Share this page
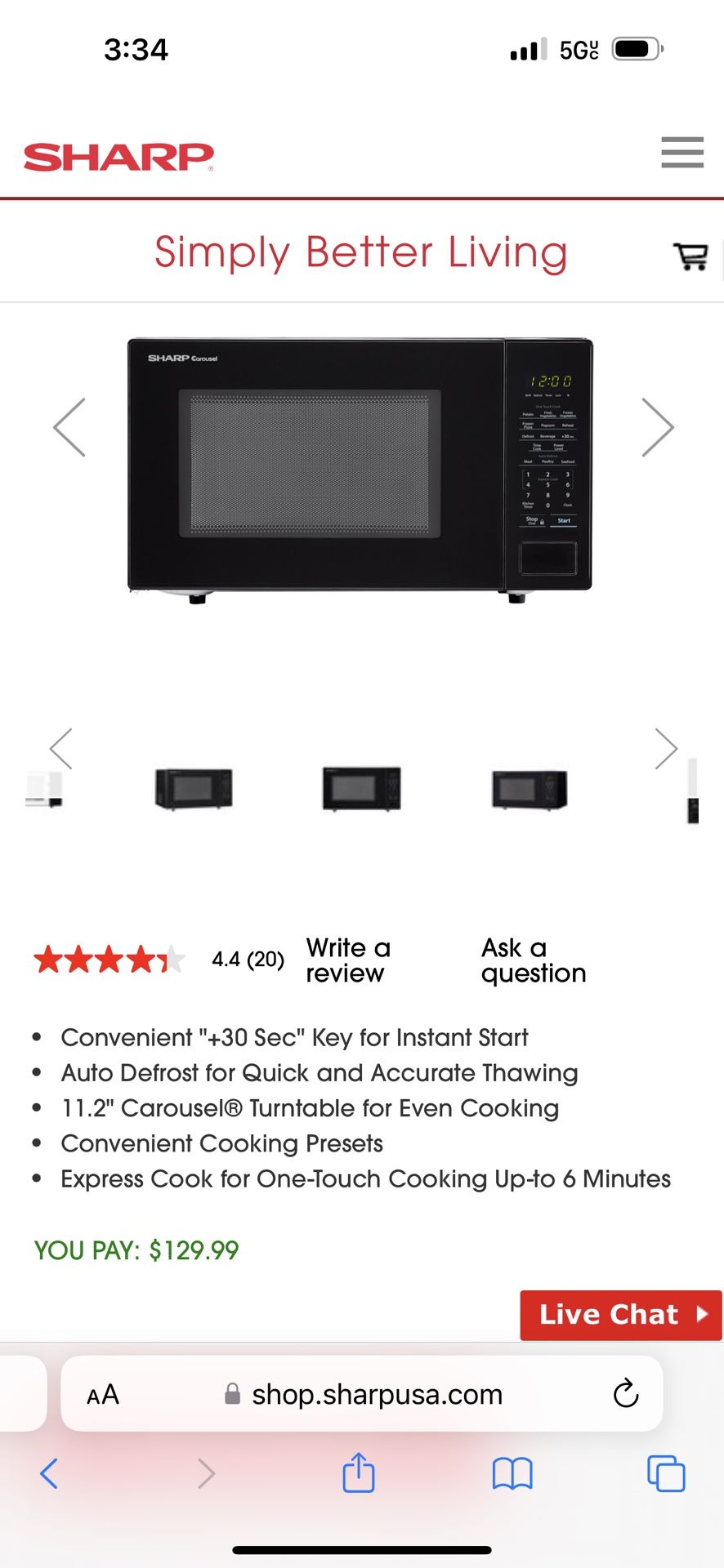This screenshot has height=1568, width=724. click(x=359, y=1472)
